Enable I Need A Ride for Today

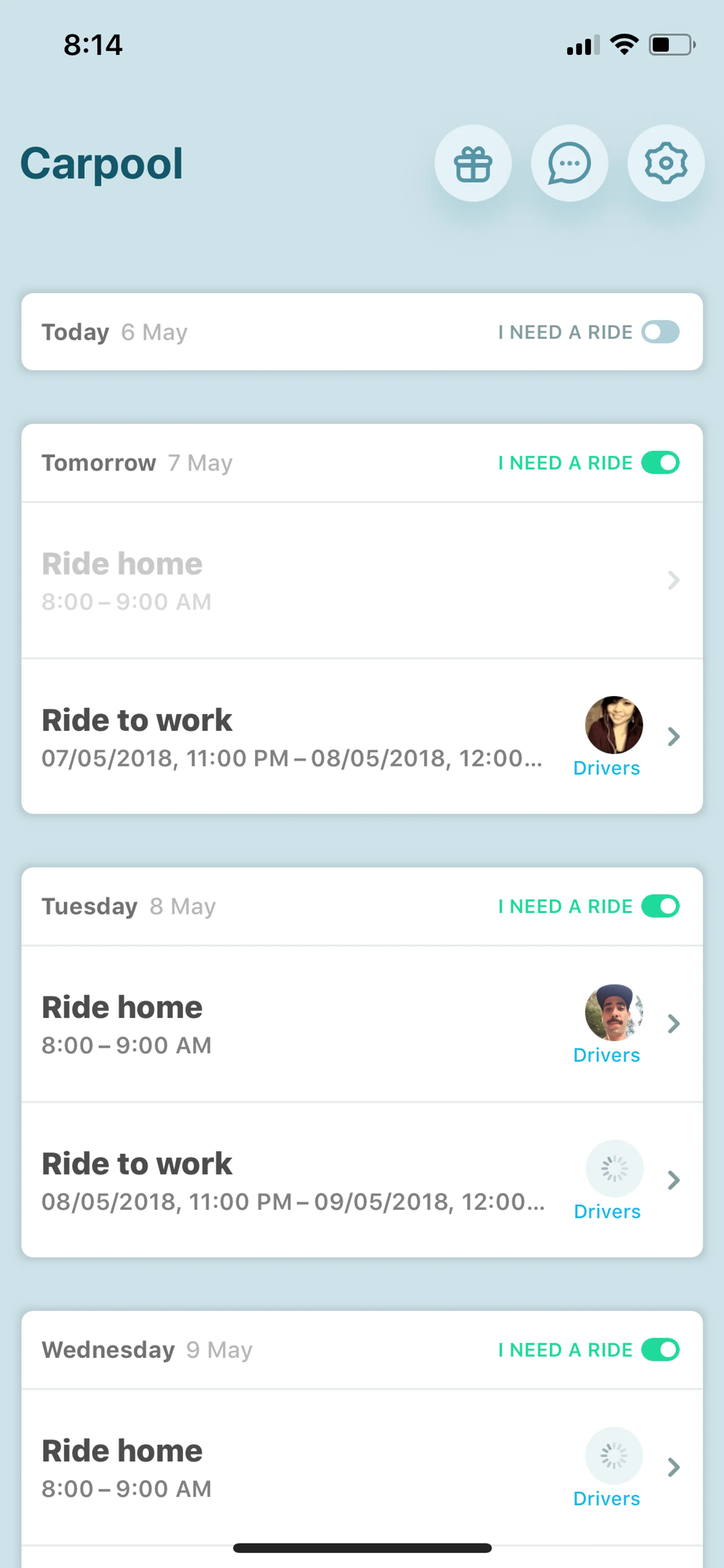pyautogui.click(x=660, y=332)
